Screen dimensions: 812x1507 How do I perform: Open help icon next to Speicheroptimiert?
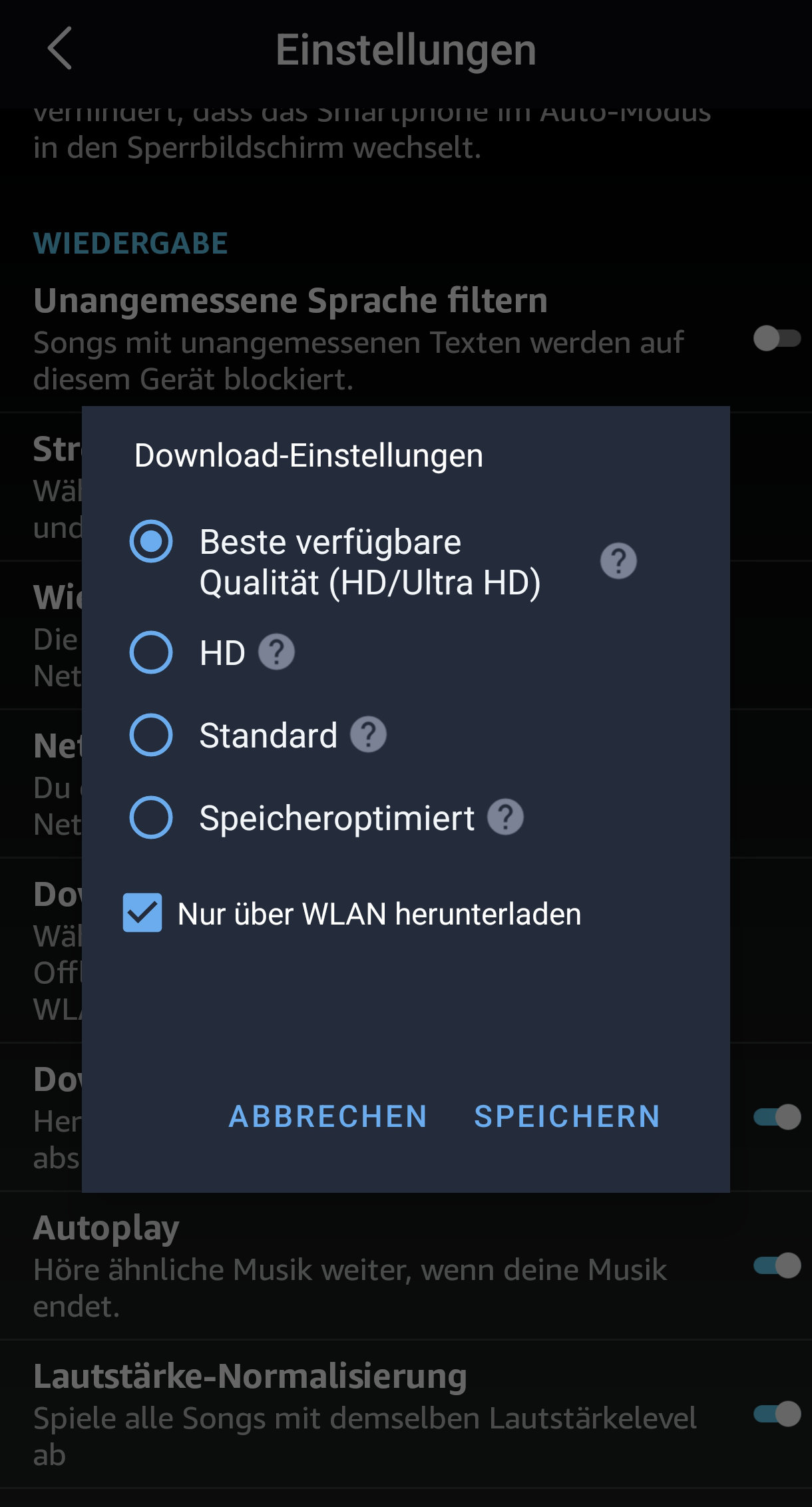point(505,817)
